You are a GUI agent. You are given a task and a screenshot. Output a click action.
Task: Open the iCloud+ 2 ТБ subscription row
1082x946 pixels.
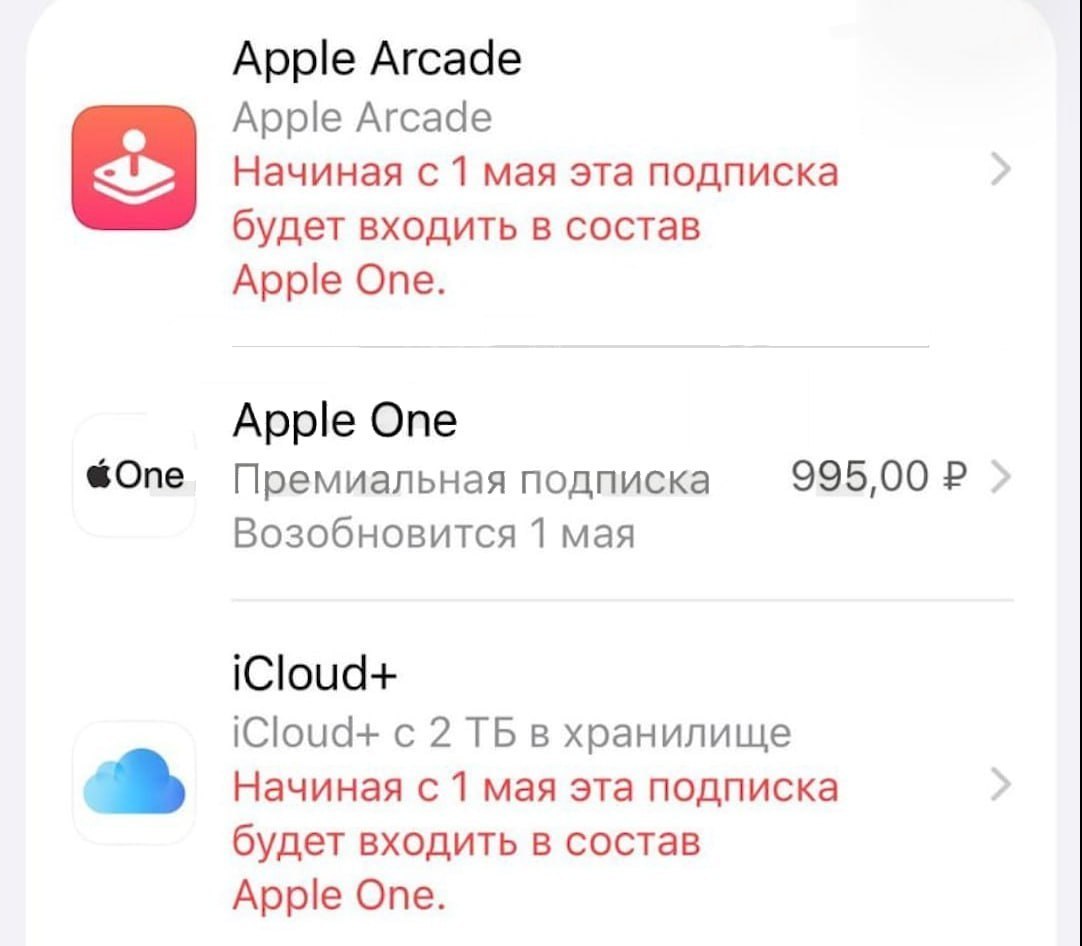point(540,785)
